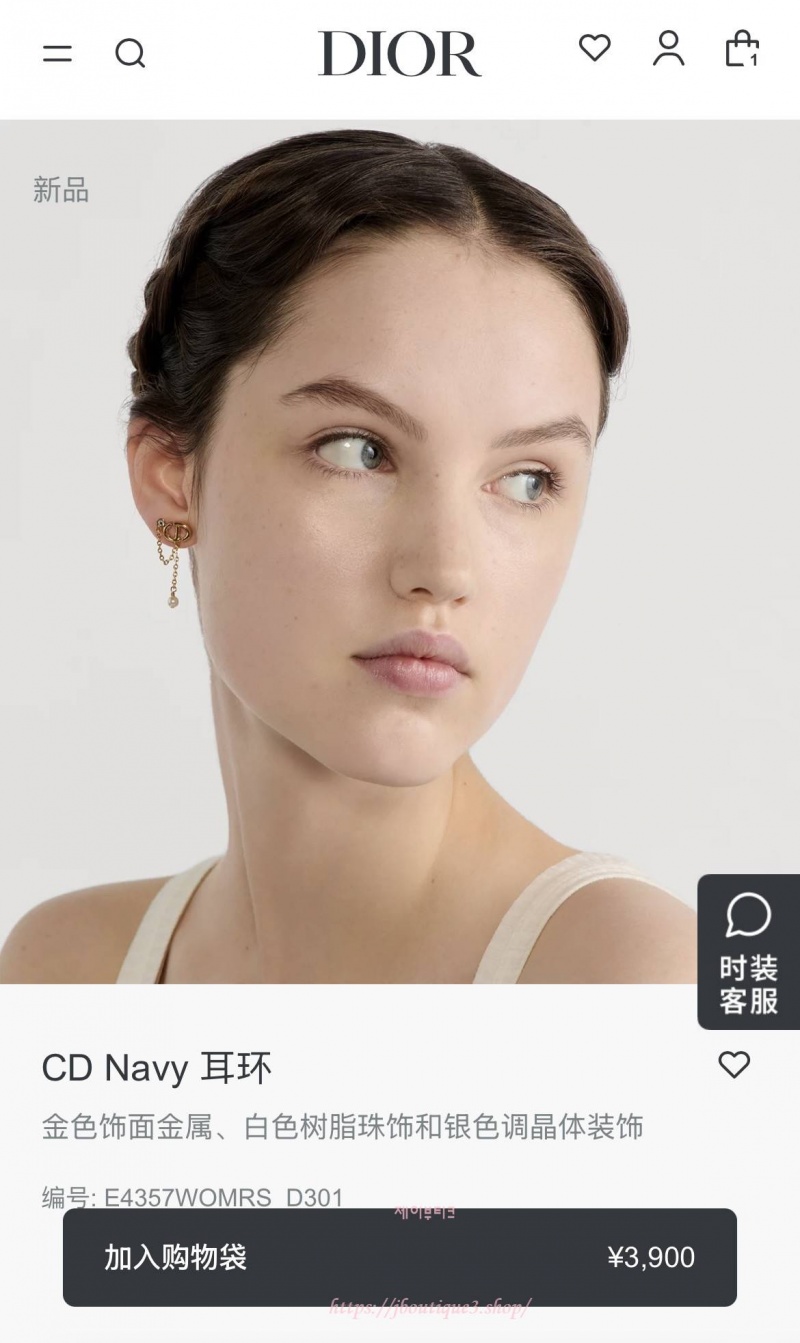This screenshot has width=800, height=1343.
Task: Add CD Navy 耳环 to favorites
Action: coord(734,1065)
